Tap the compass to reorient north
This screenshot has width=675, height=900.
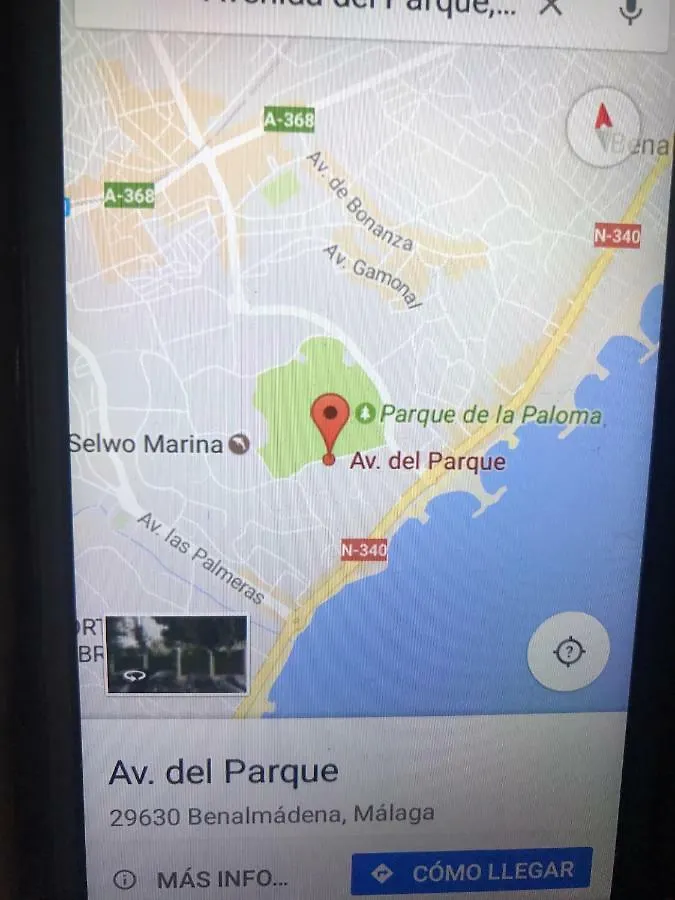pos(603,127)
